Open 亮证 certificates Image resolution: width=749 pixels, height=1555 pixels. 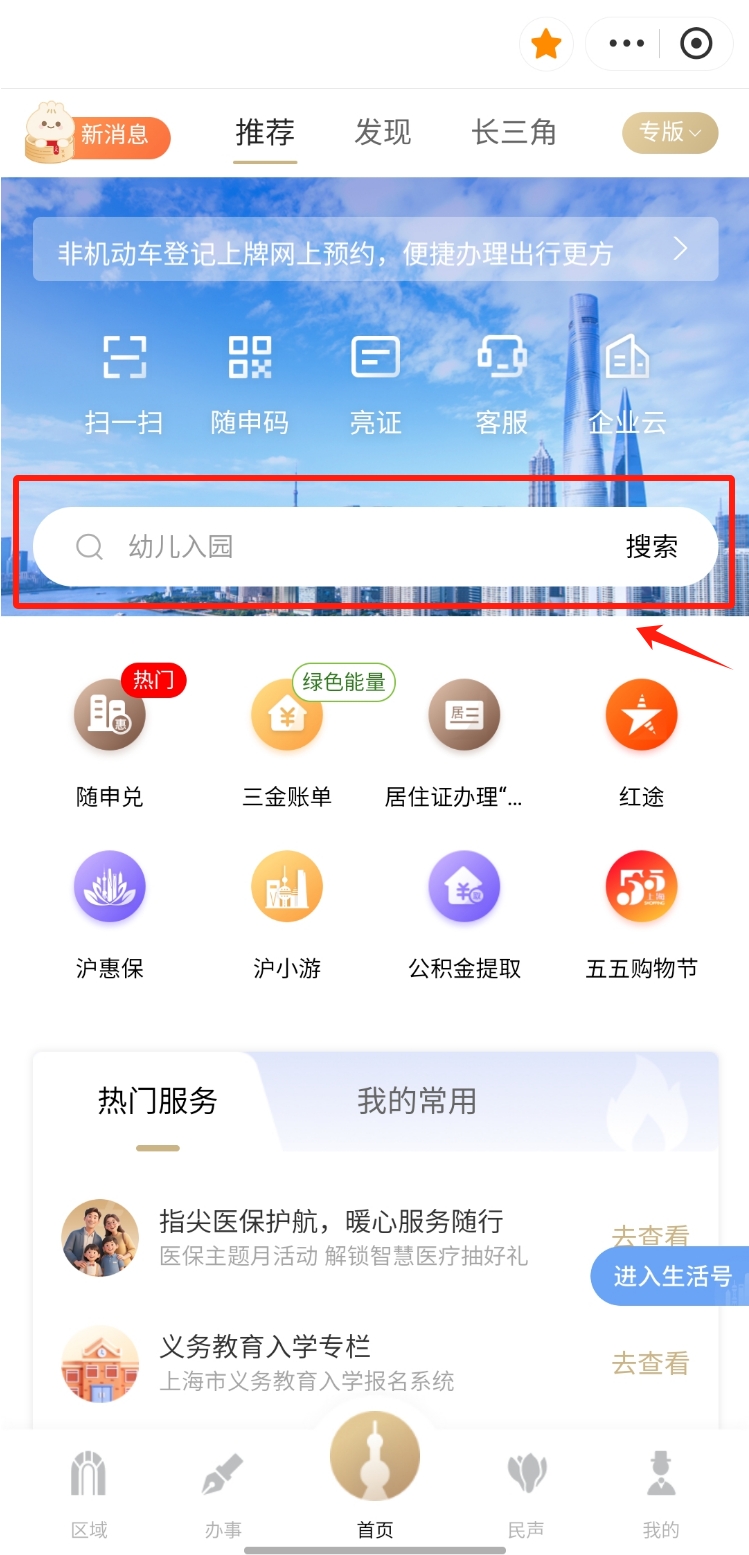tap(375, 383)
